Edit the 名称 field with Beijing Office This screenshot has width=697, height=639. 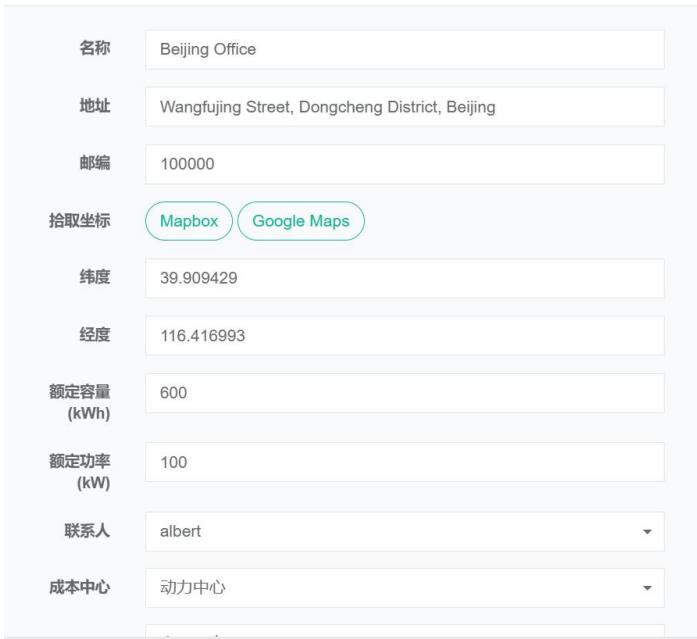pos(404,49)
